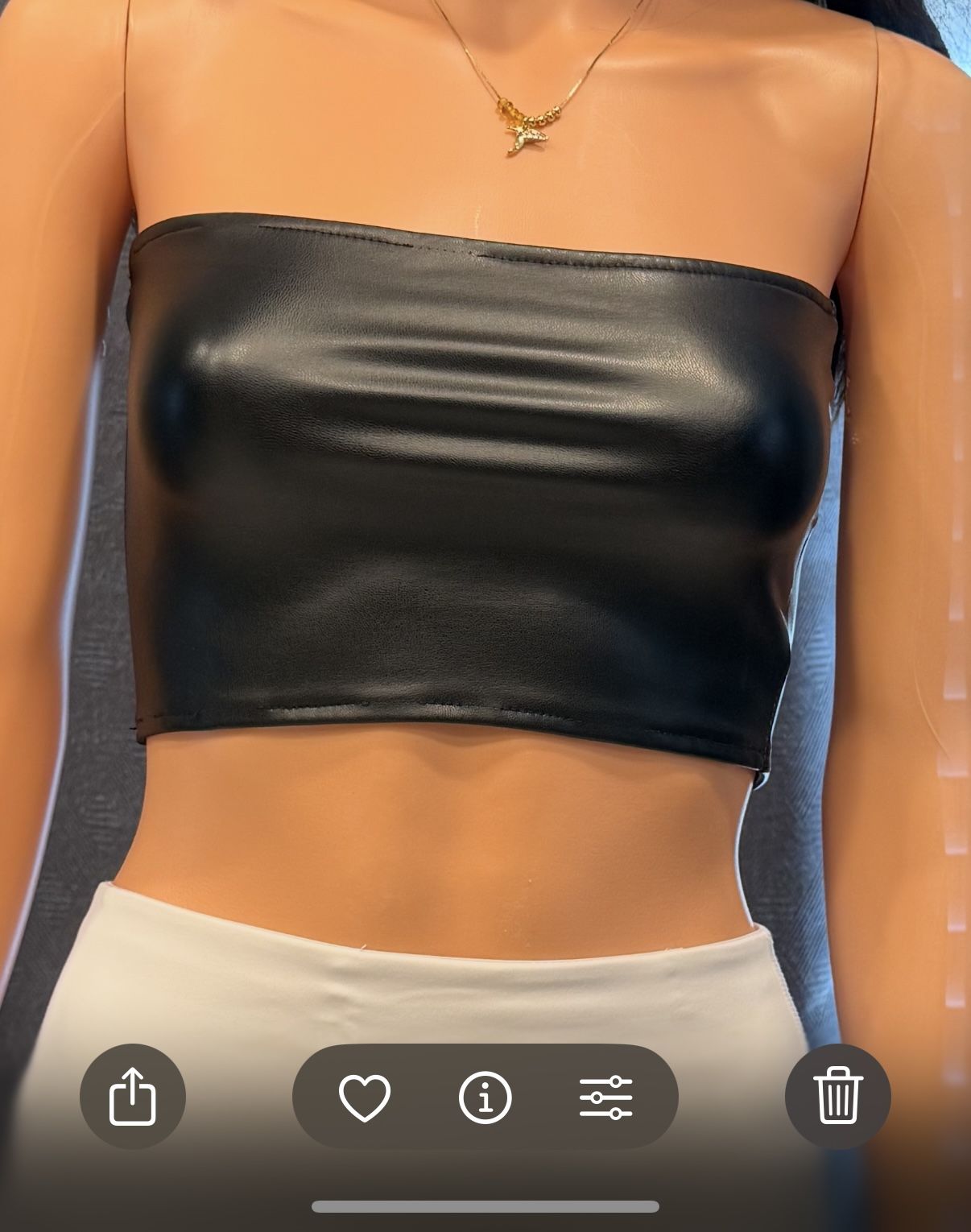Favorite the photo with the heart

(x=365, y=1097)
